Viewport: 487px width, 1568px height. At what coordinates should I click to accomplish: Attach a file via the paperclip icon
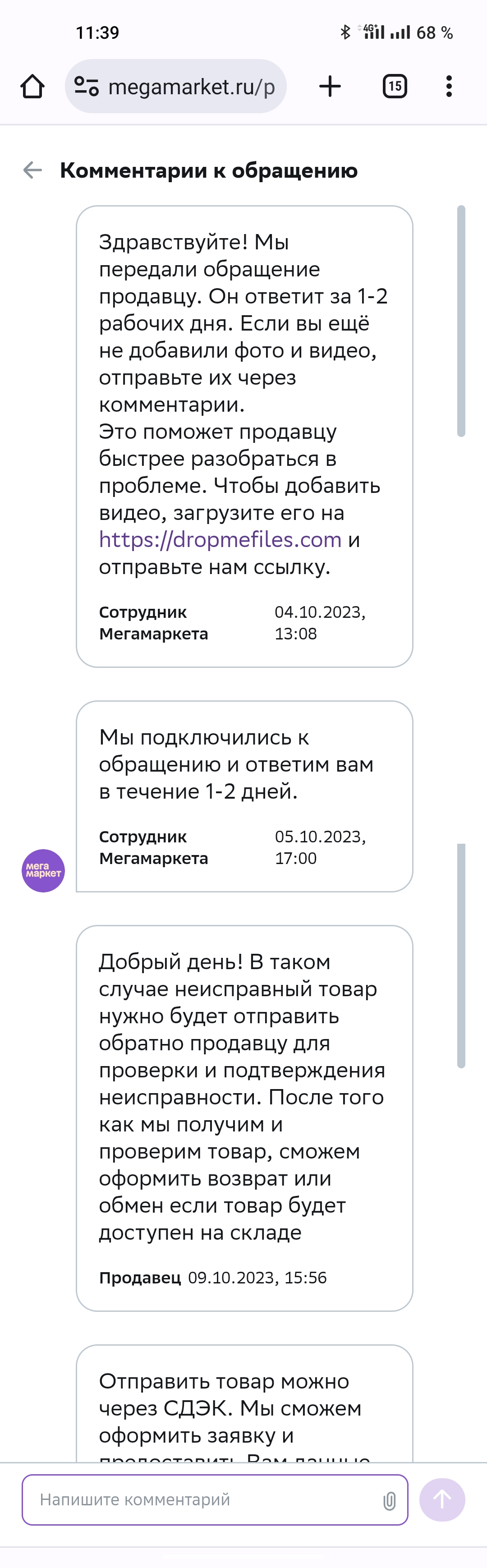click(389, 1501)
